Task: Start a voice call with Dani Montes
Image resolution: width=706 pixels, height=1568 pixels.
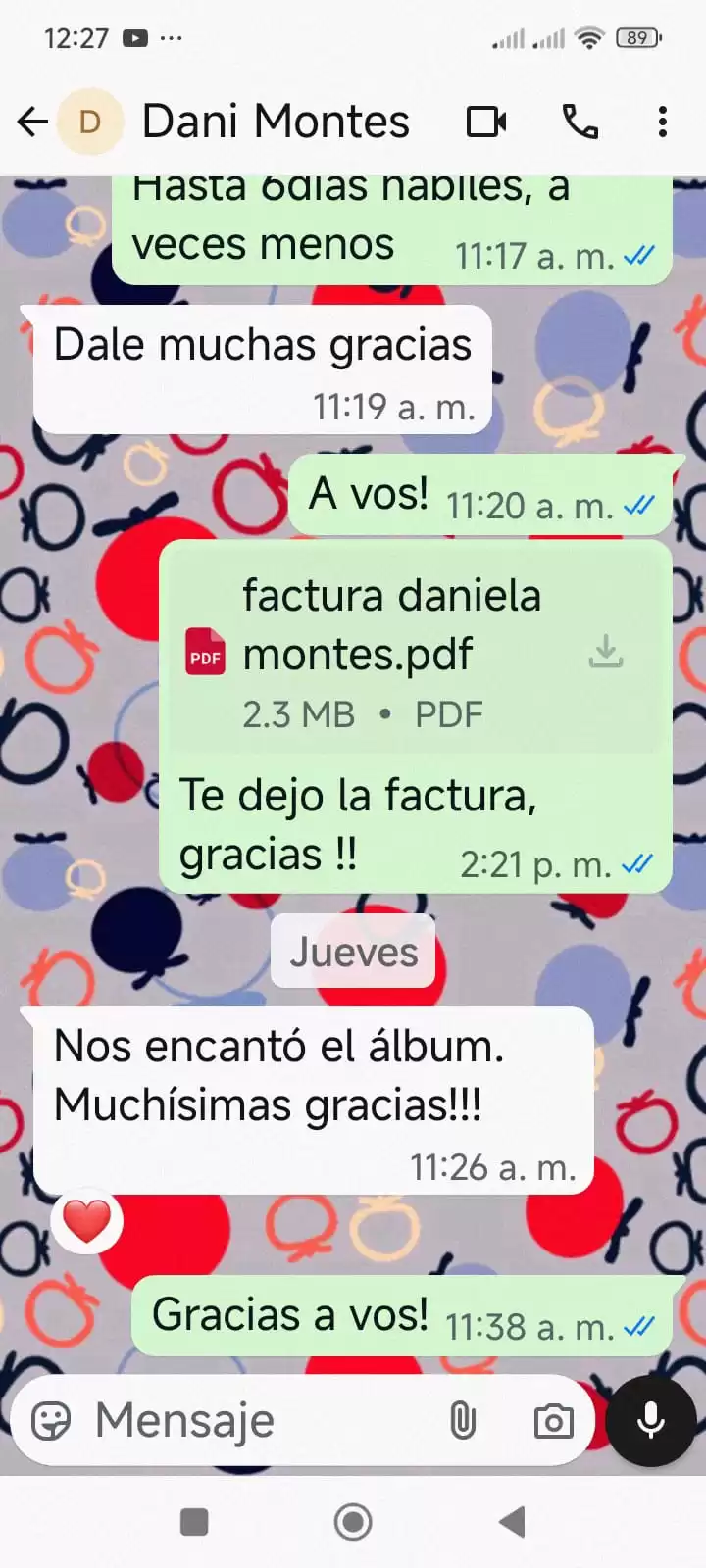Action: (x=580, y=121)
